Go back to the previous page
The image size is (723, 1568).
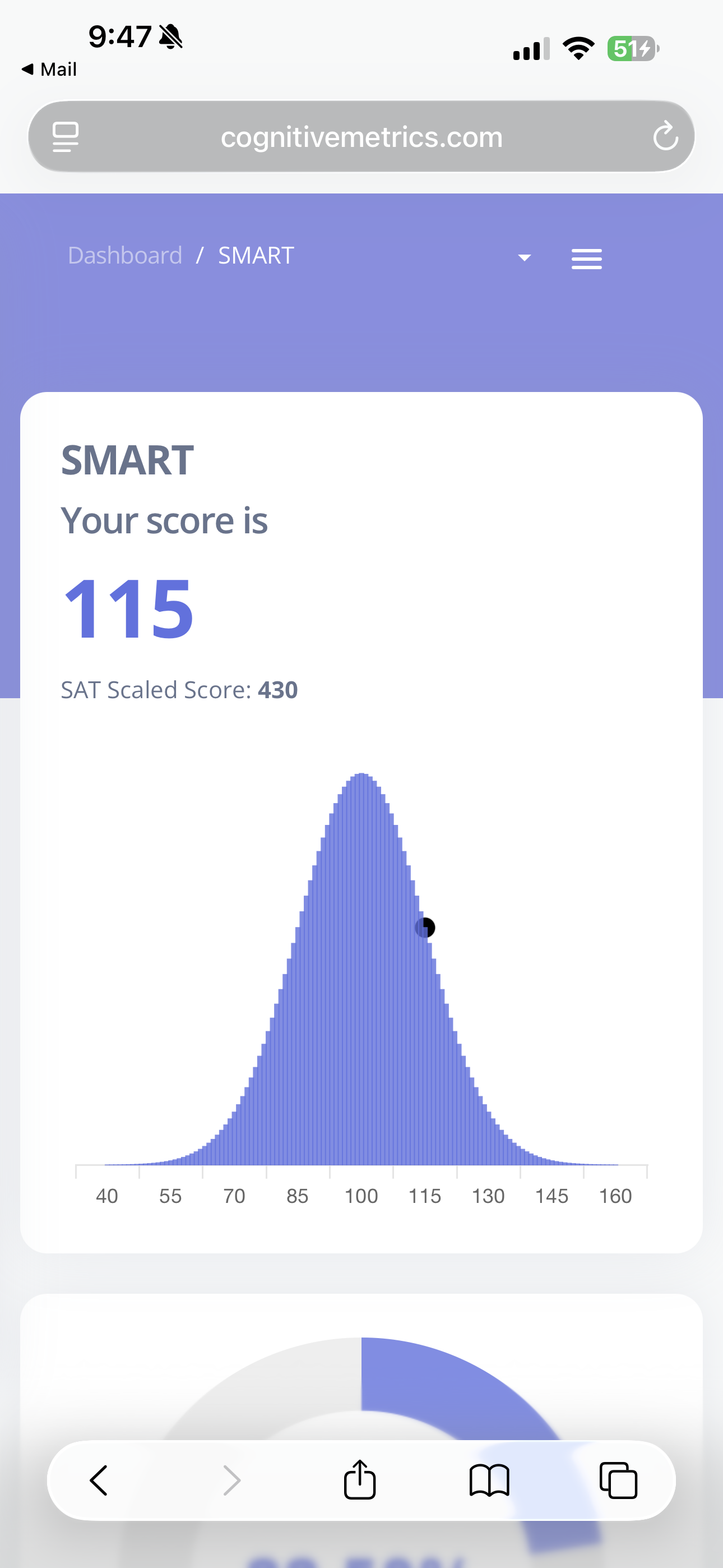[x=99, y=1480]
